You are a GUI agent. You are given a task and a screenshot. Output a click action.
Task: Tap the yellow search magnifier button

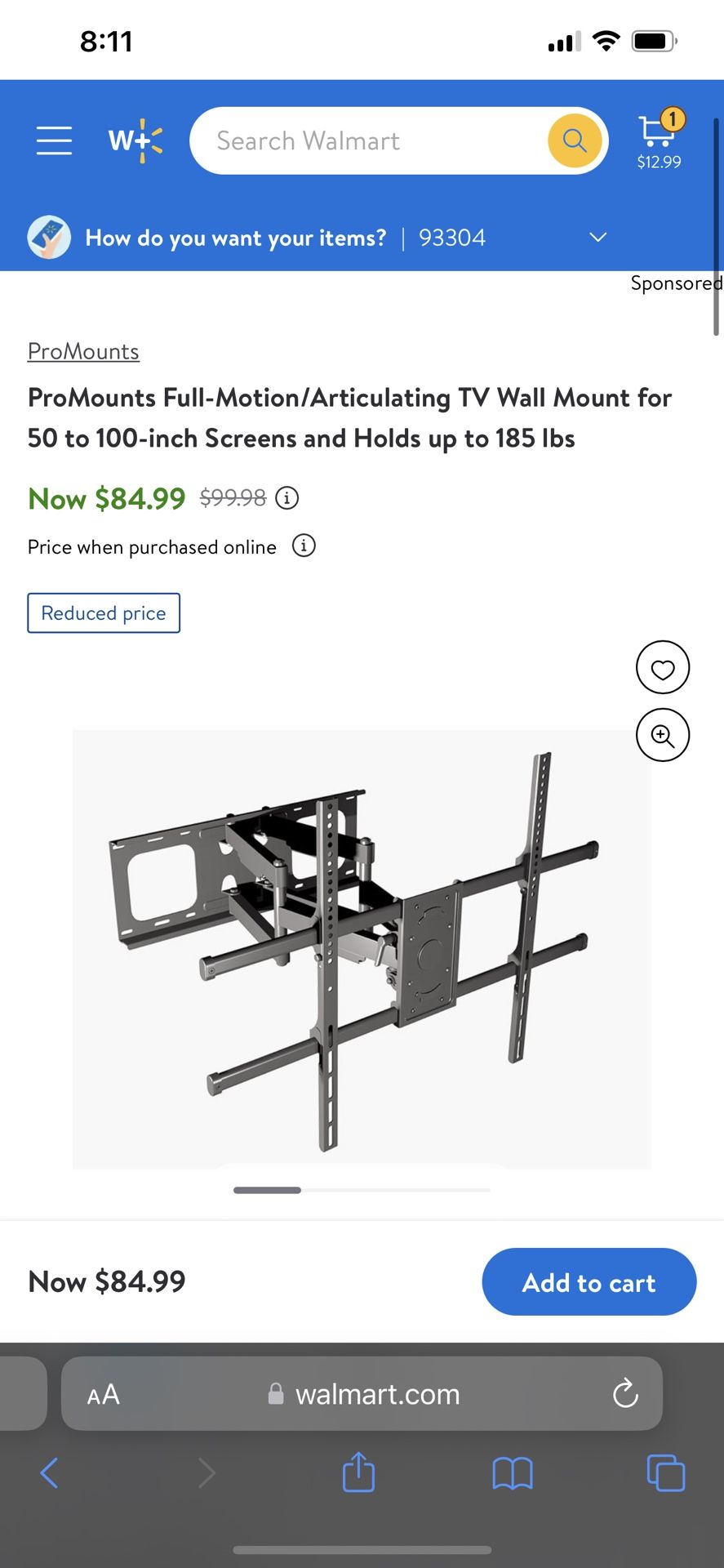575,140
